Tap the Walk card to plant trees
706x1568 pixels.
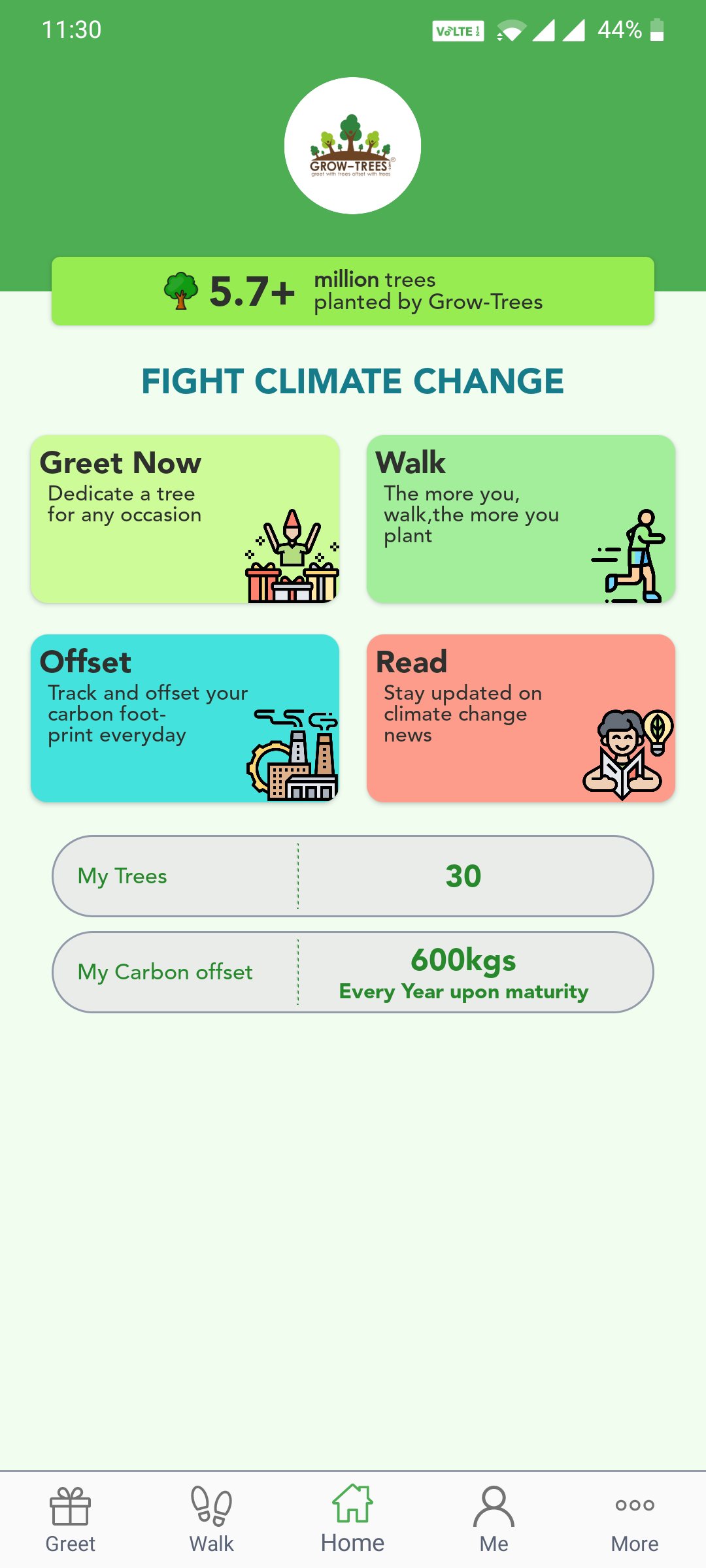(521, 519)
